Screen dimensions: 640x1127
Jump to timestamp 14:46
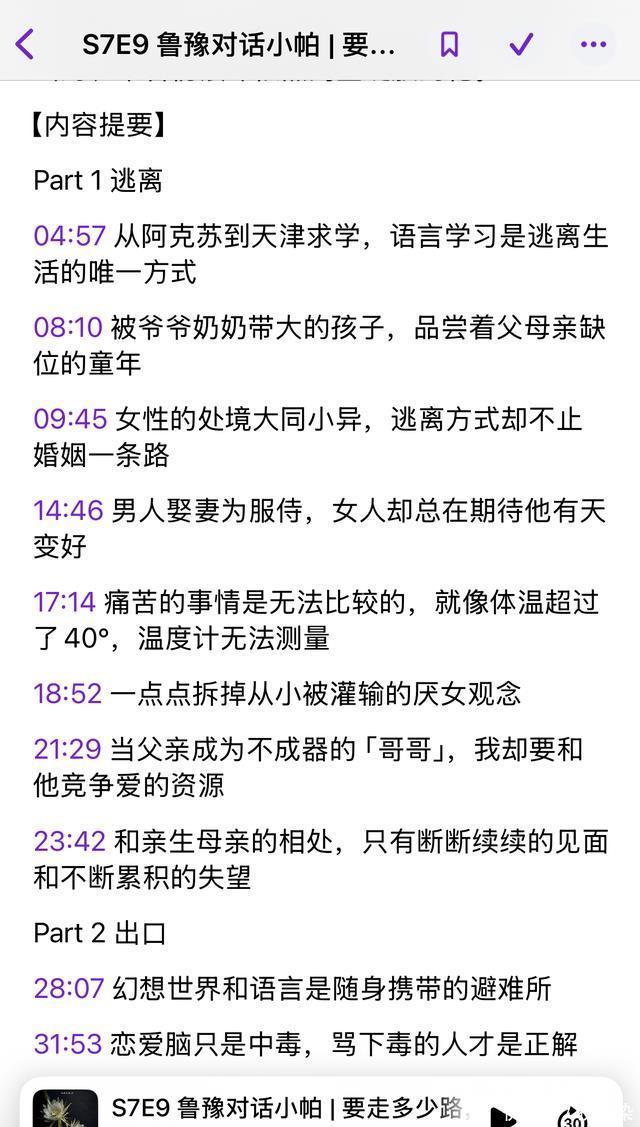click(x=69, y=511)
